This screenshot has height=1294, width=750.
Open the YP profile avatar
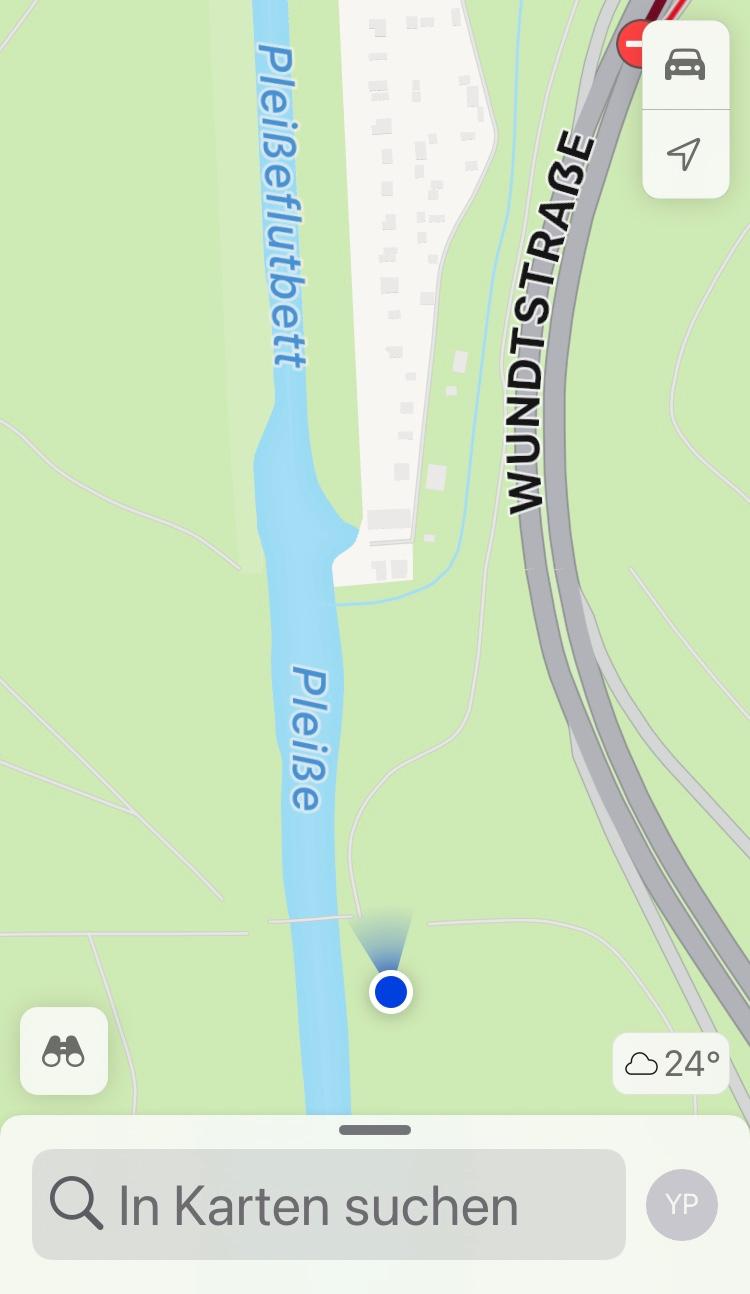pos(682,1204)
